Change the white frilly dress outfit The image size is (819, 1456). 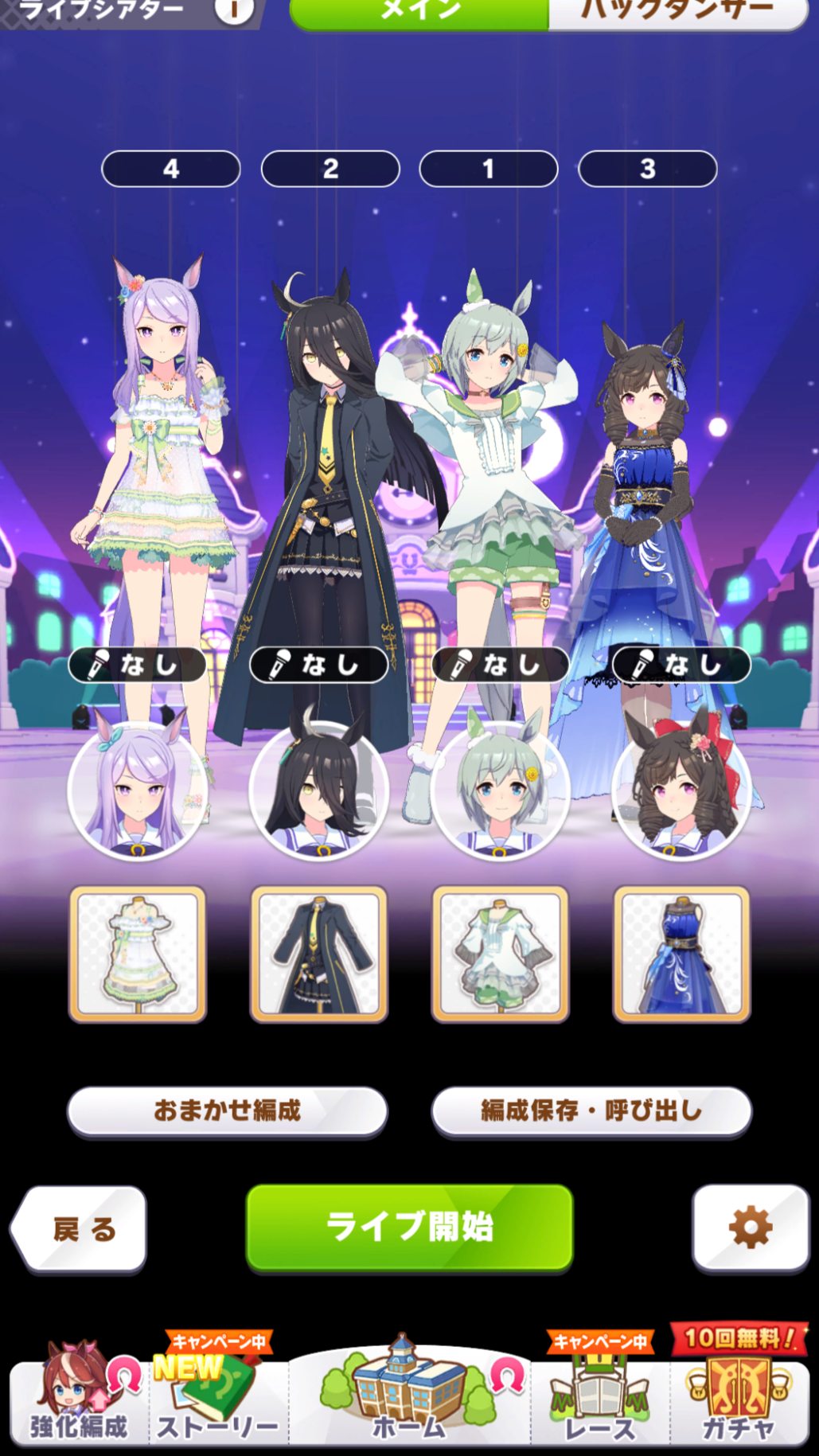click(x=138, y=954)
